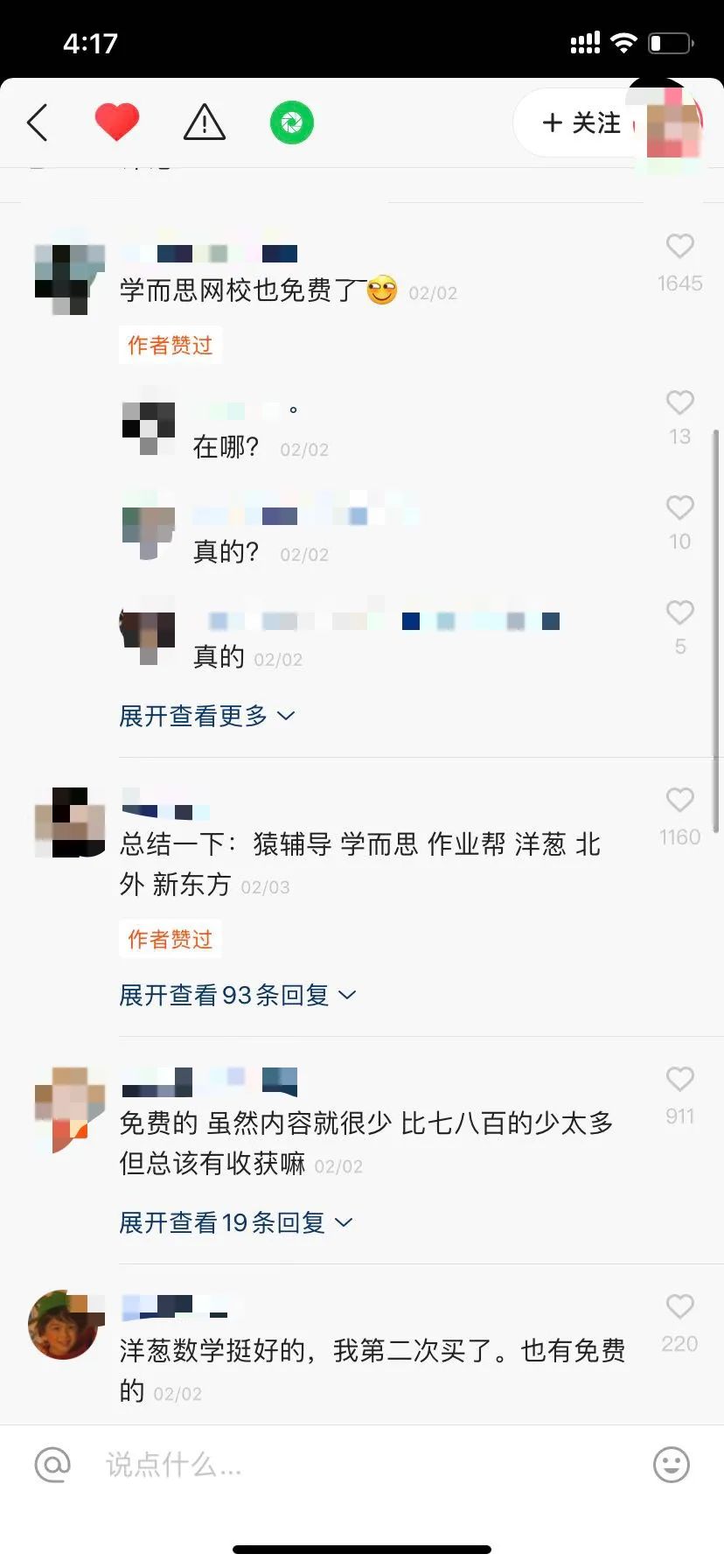Focus the 说点什么 comment field
724x1568 pixels.
[350, 1465]
